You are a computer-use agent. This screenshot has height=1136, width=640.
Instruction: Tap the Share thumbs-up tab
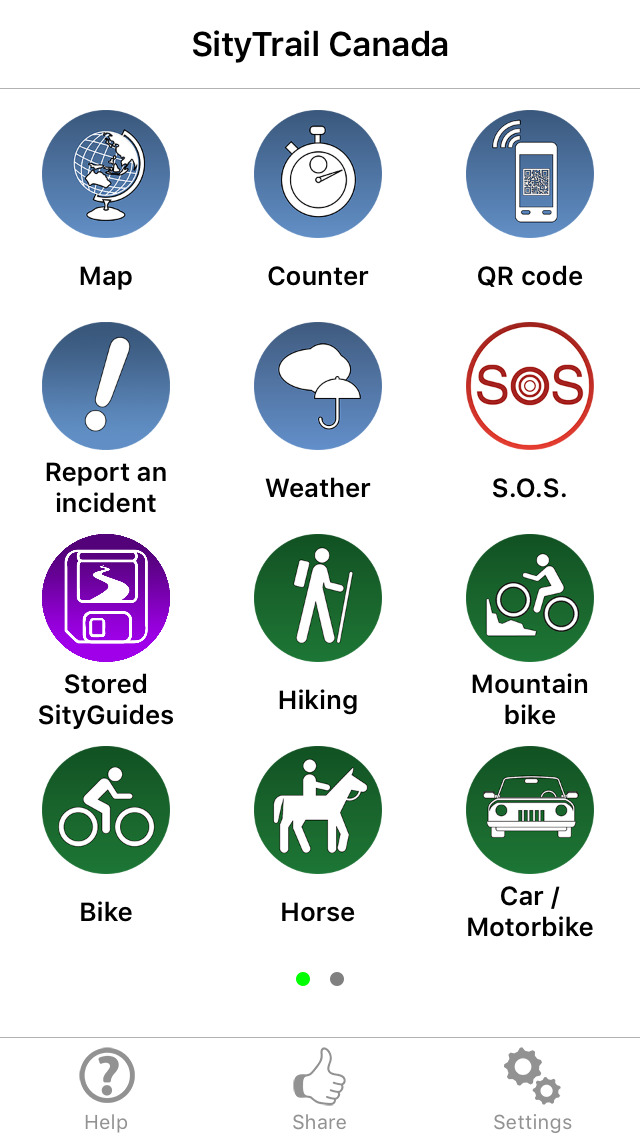coord(319,1089)
